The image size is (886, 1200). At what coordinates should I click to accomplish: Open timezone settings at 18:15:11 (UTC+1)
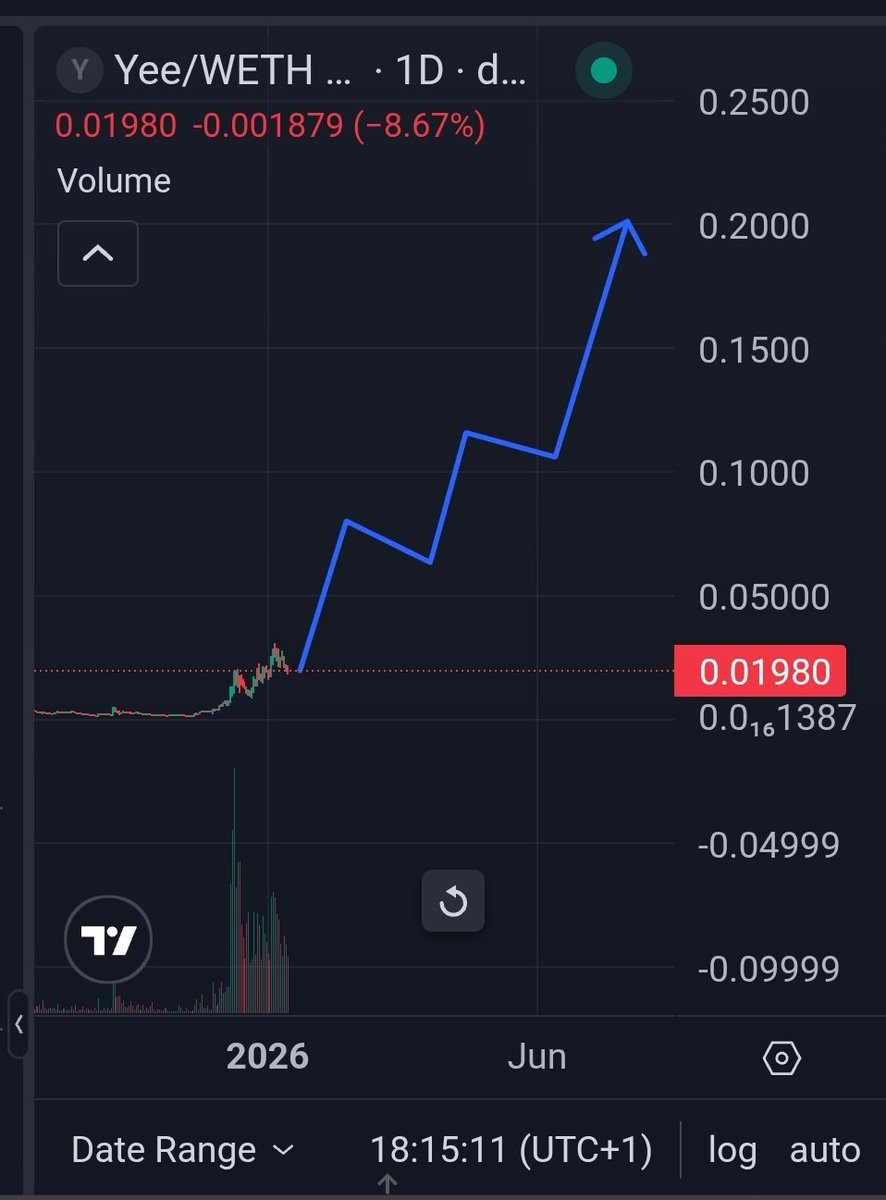(x=511, y=1150)
